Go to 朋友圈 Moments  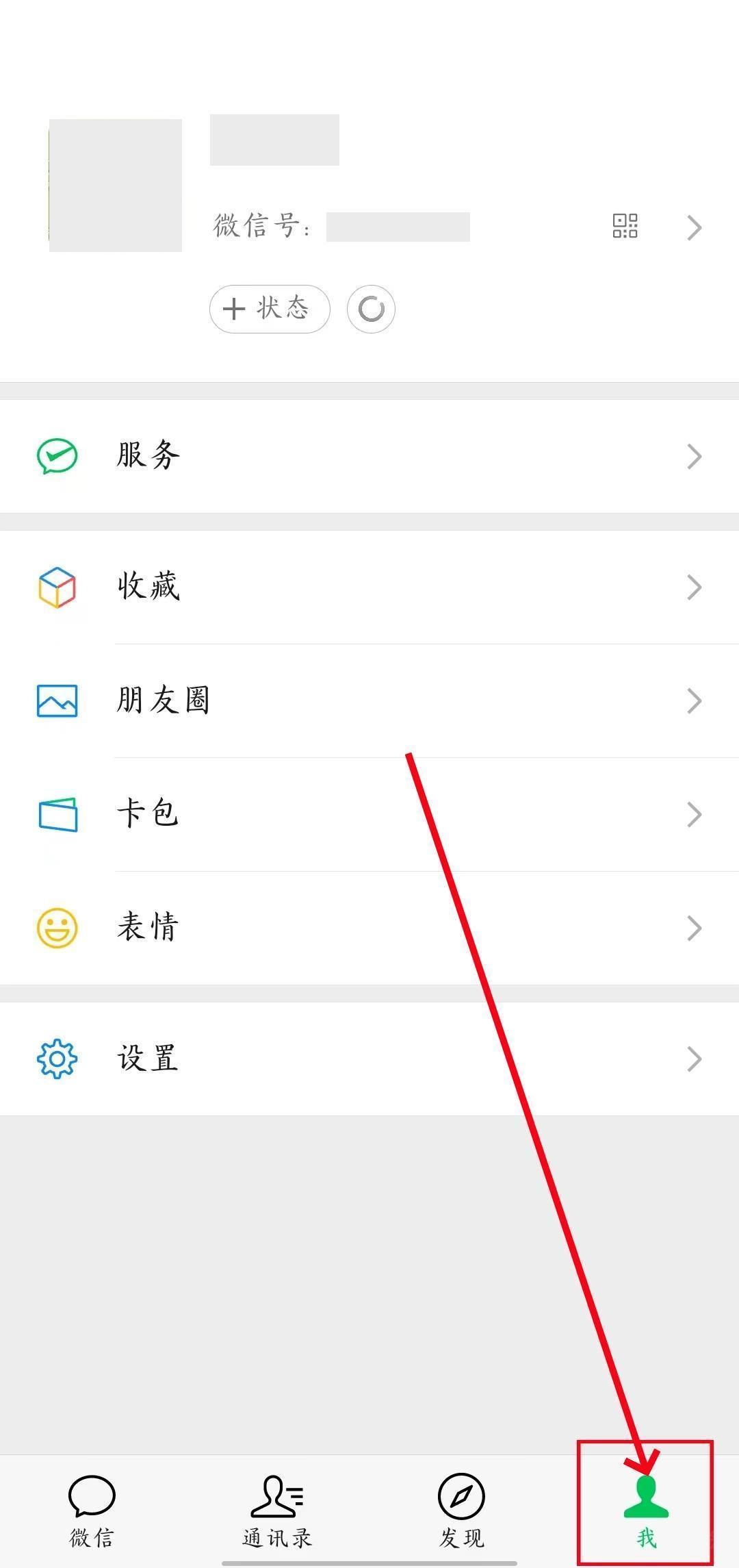[369, 700]
